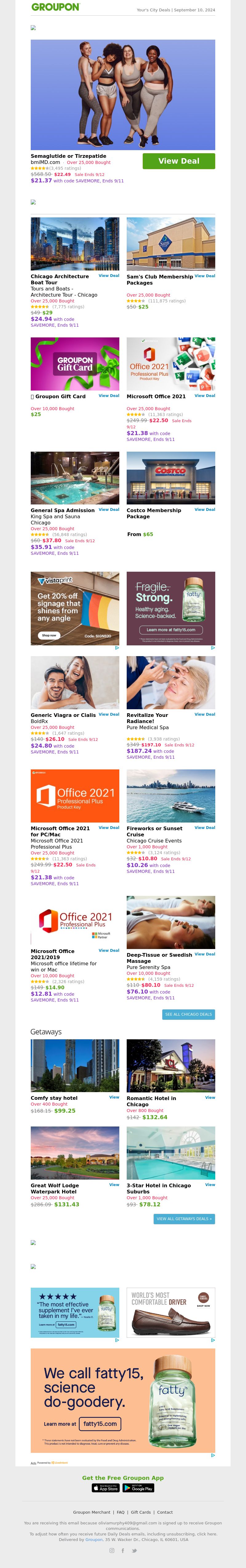This screenshot has width=246, height=1568.
Task: Tap the green View Deal button
Action: point(178,161)
